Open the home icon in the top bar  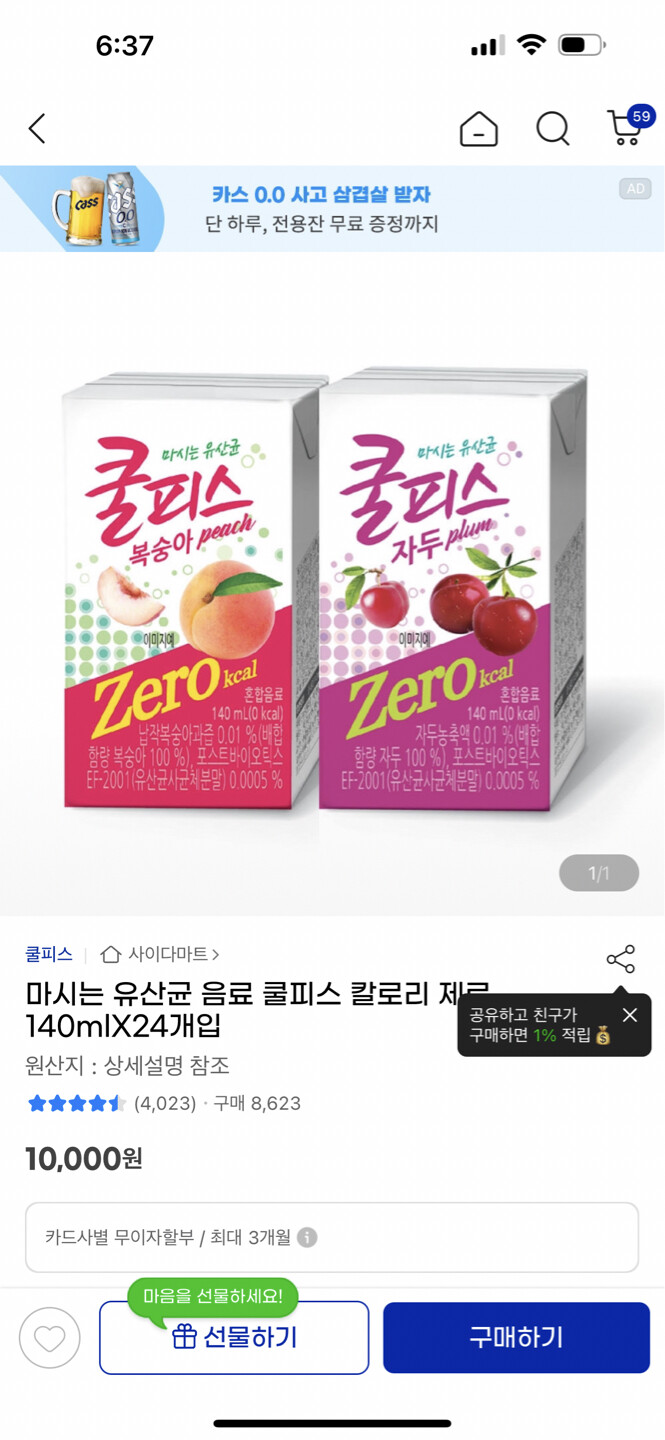478,129
